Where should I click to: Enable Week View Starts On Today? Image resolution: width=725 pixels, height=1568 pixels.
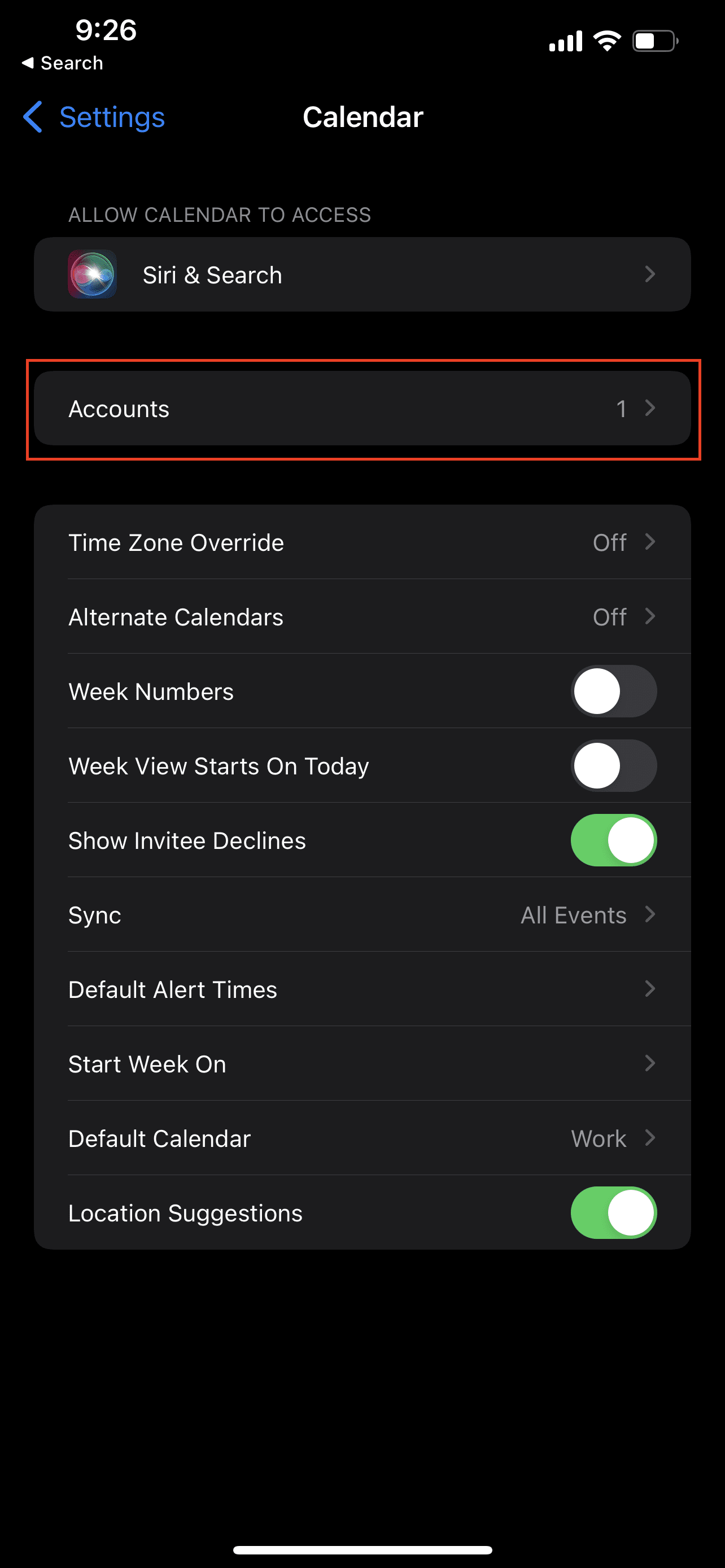coord(613,766)
